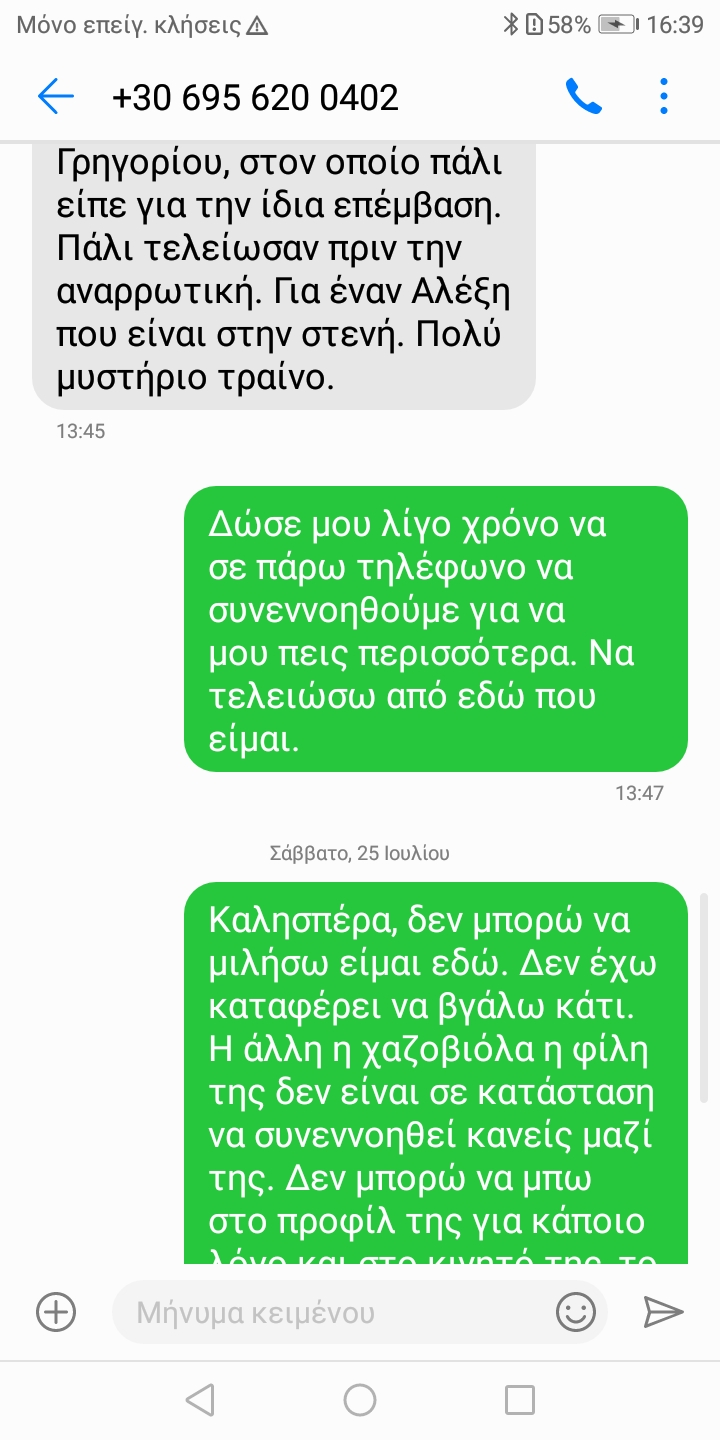Open the overflow menu
The image size is (720, 1440).
[x=664, y=97]
